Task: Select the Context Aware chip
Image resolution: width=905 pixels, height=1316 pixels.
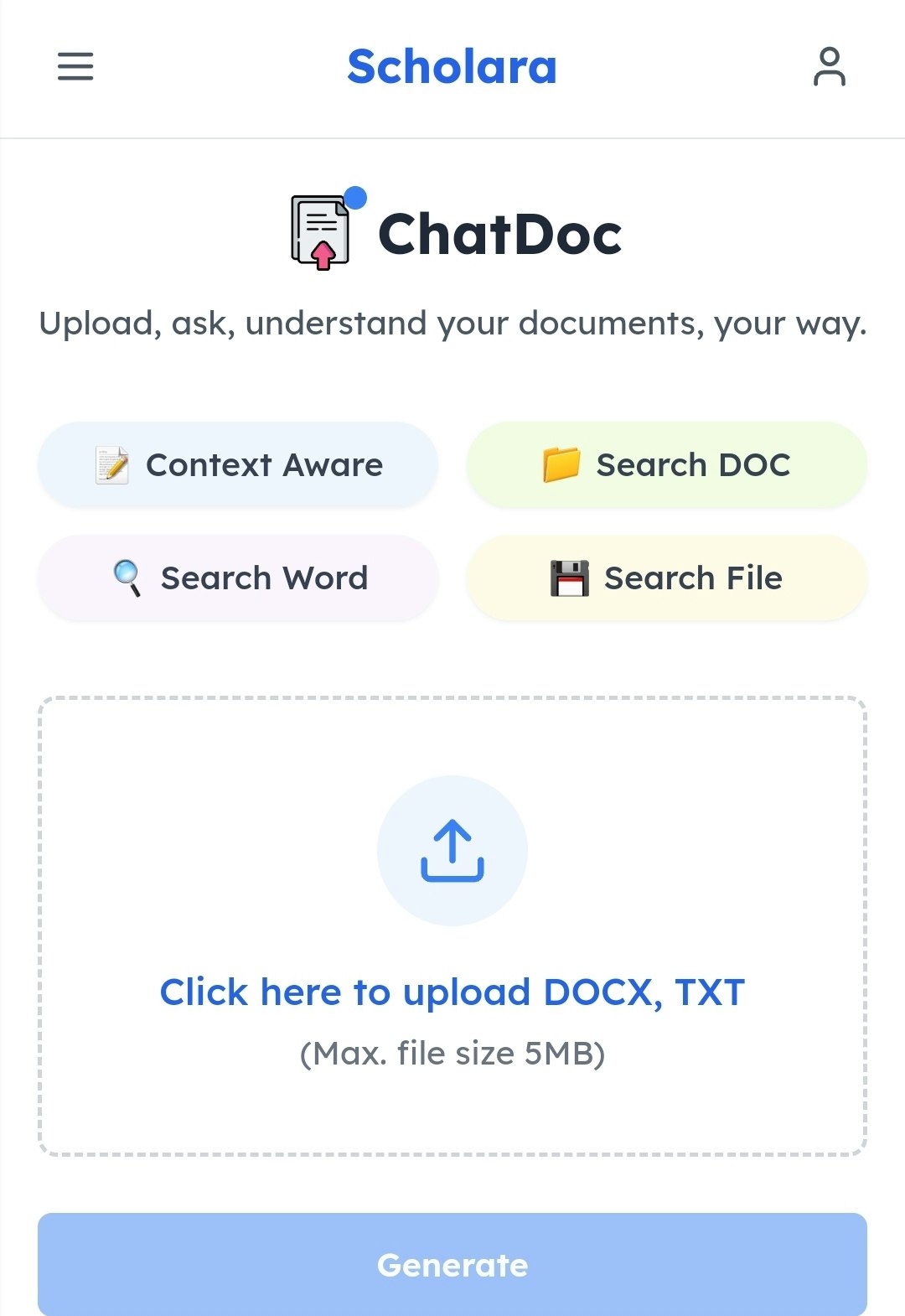Action: tap(238, 464)
